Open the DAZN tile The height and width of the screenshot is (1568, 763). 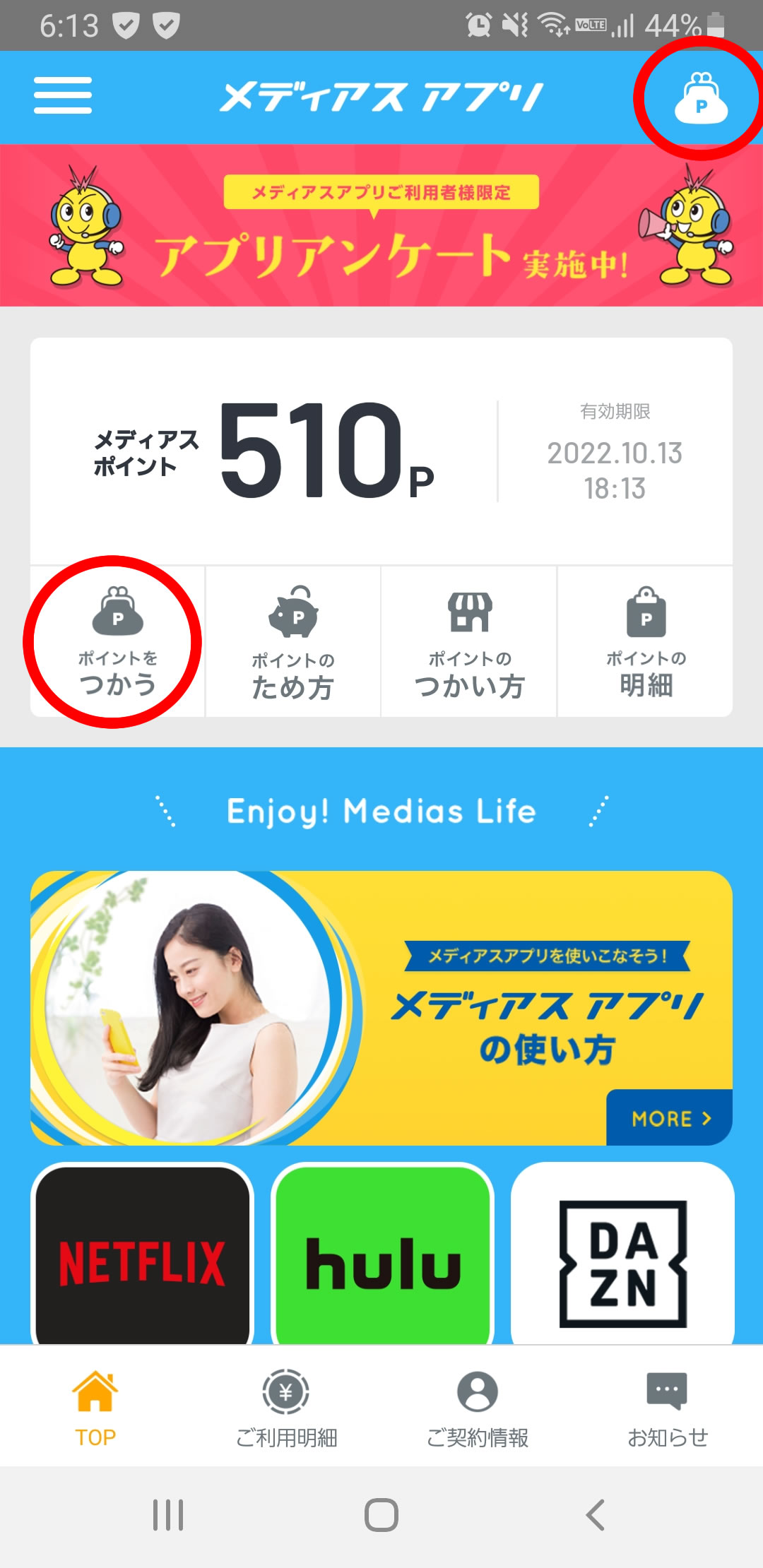point(622,1257)
